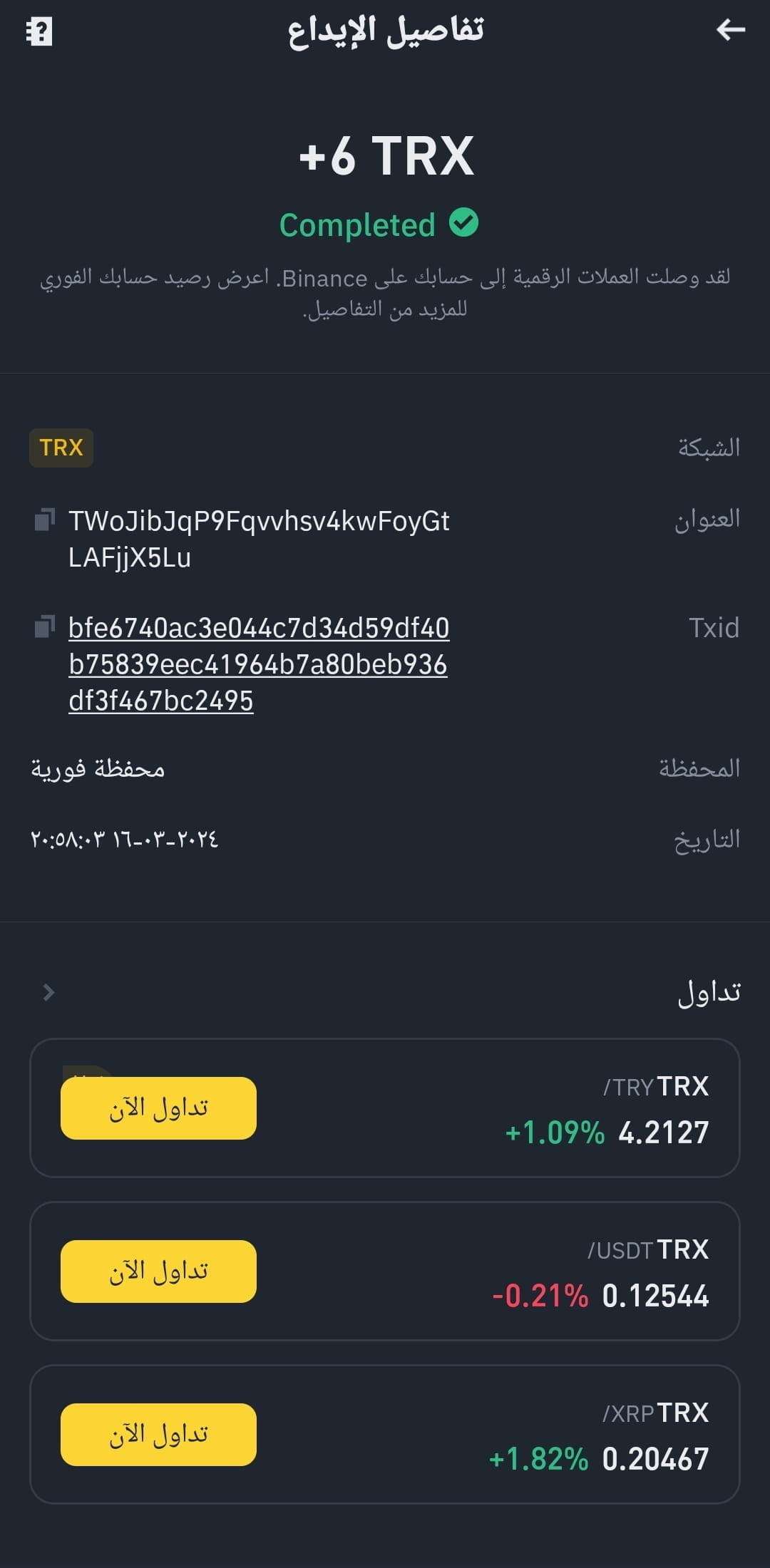Viewport: 770px width, 1568px height.
Task: Tap the coin icon on the TRX/TRY card
Action: [x=86, y=1069]
